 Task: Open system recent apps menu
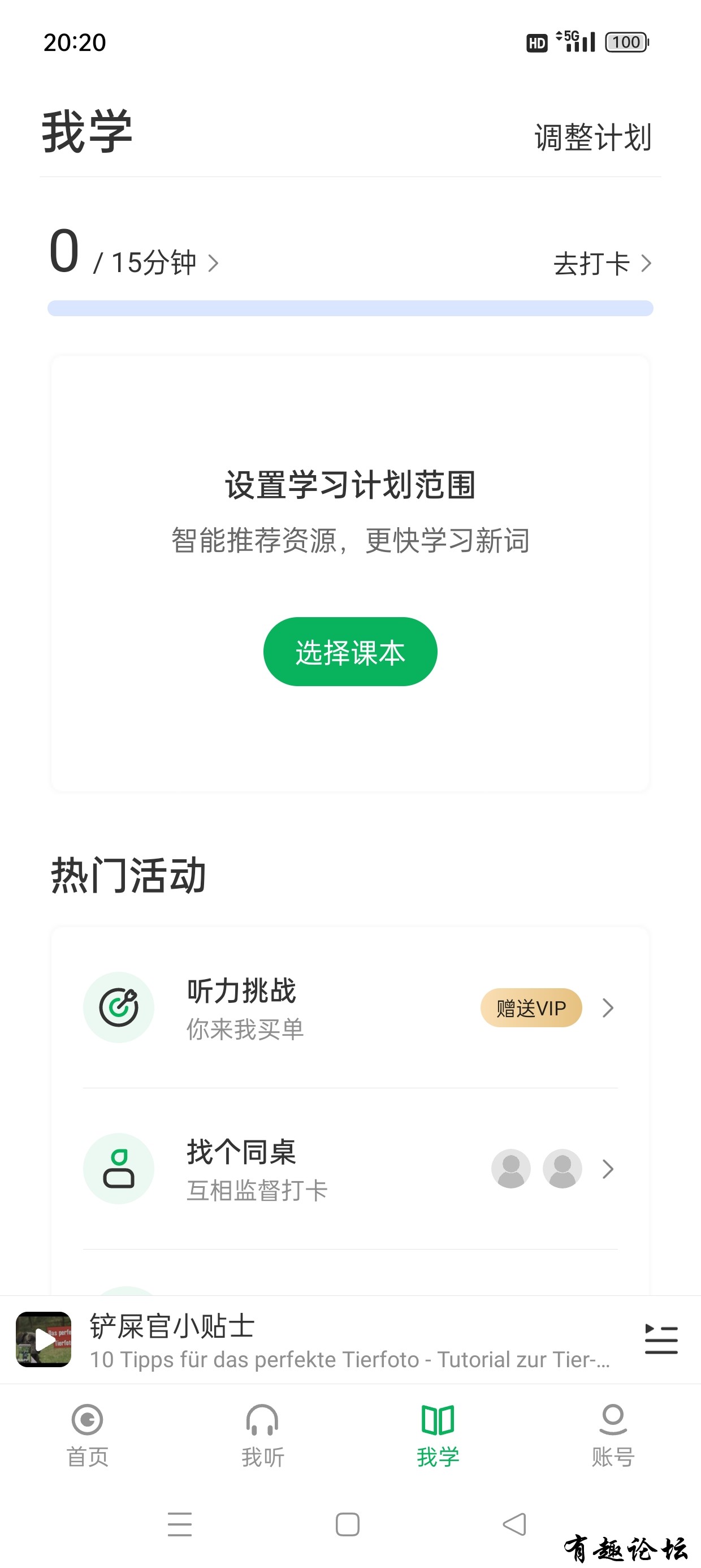[x=180, y=1524]
